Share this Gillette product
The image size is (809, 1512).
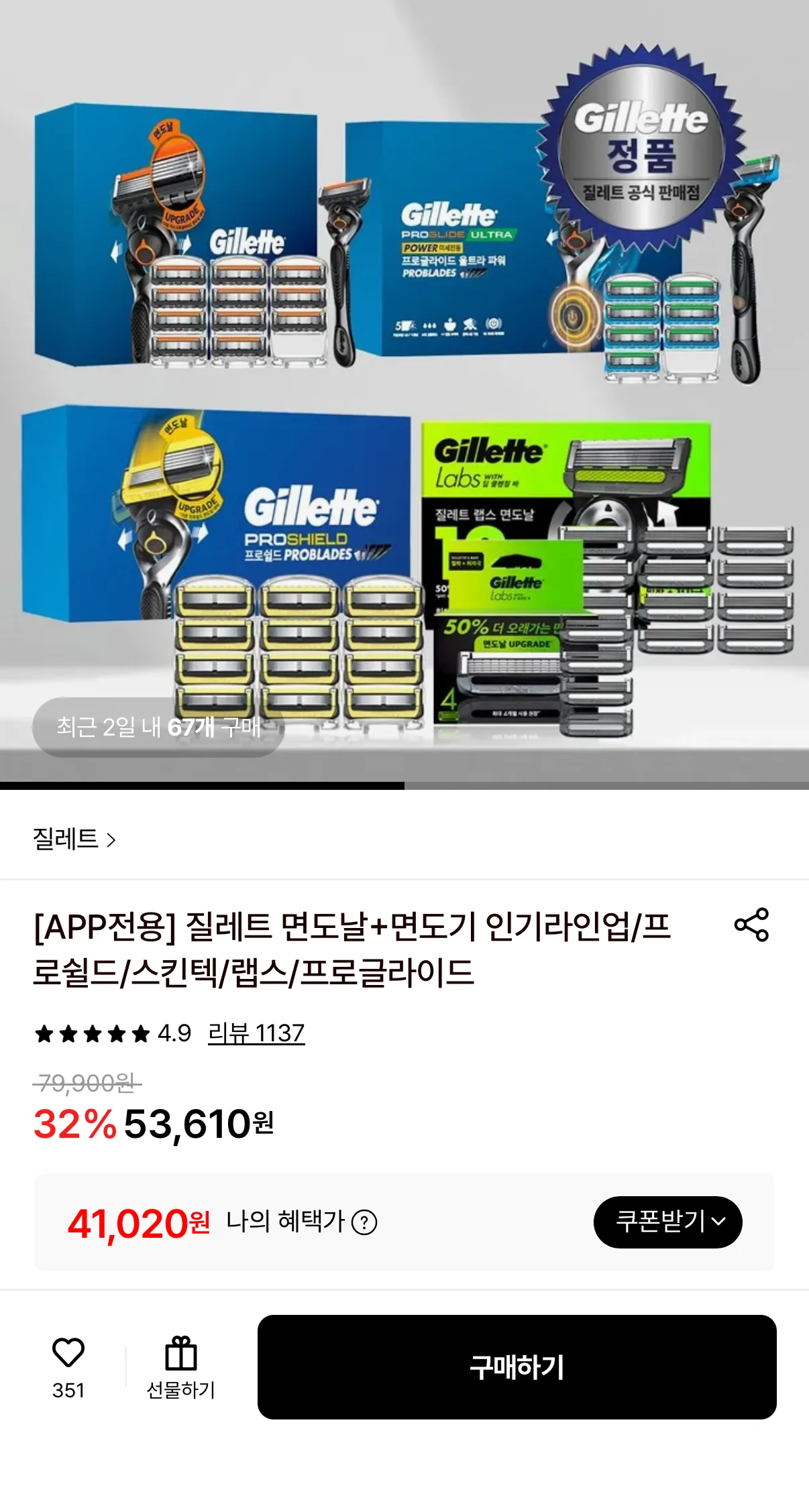pyautogui.click(x=751, y=925)
